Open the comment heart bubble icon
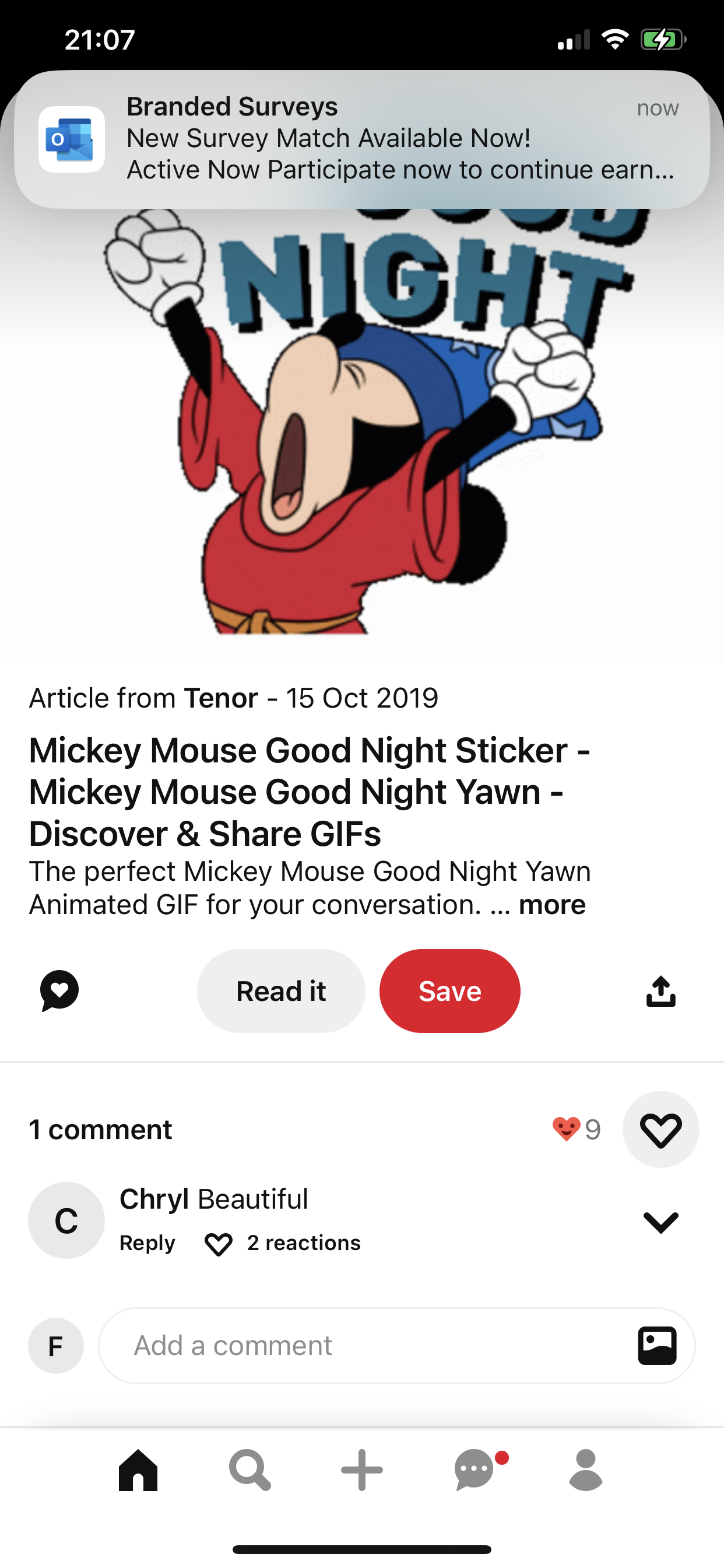The height and width of the screenshot is (1568, 724). point(59,991)
